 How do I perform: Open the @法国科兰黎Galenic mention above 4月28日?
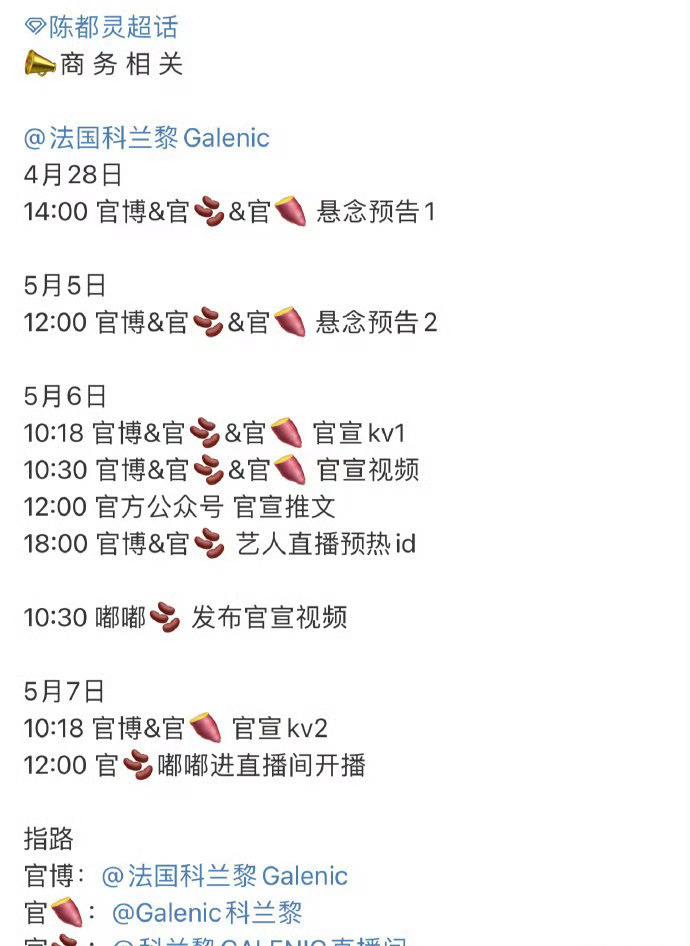147,138
